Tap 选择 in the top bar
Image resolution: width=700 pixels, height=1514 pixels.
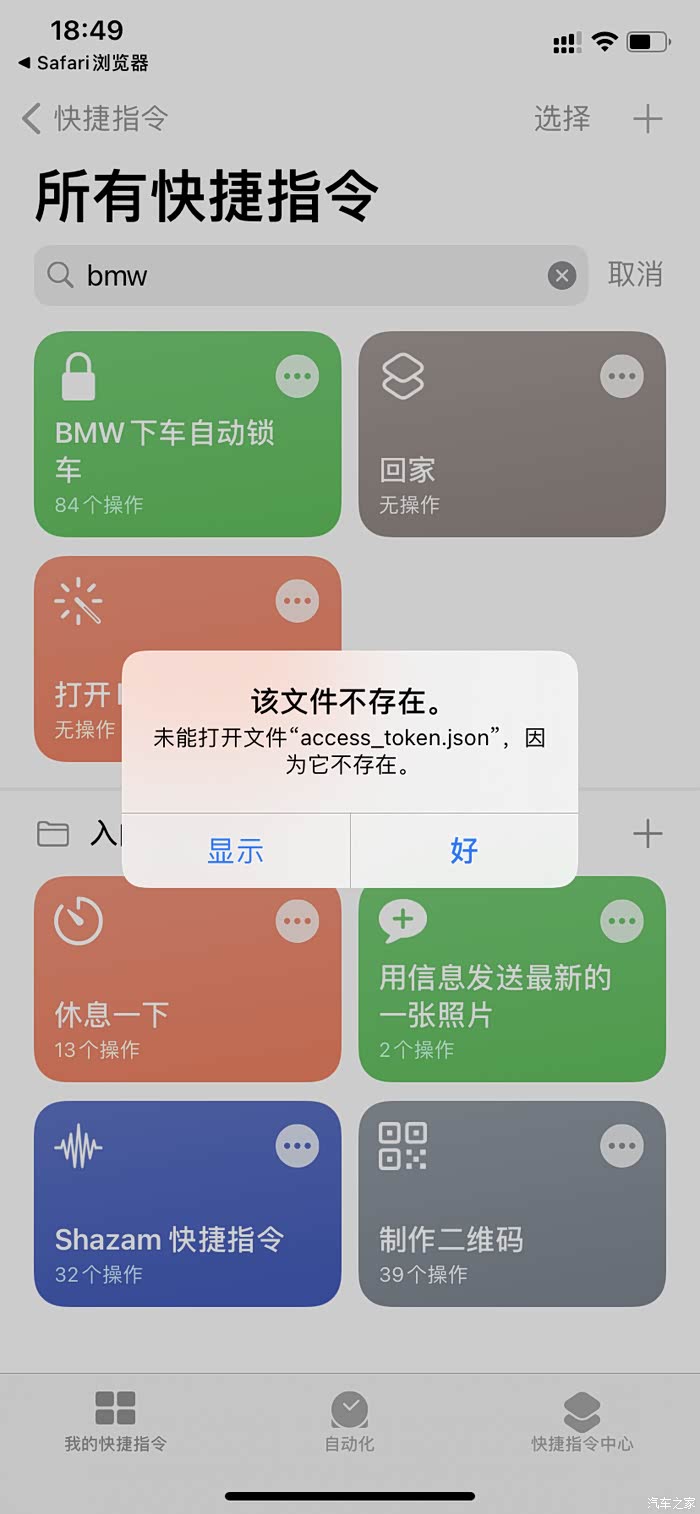(562, 119)
